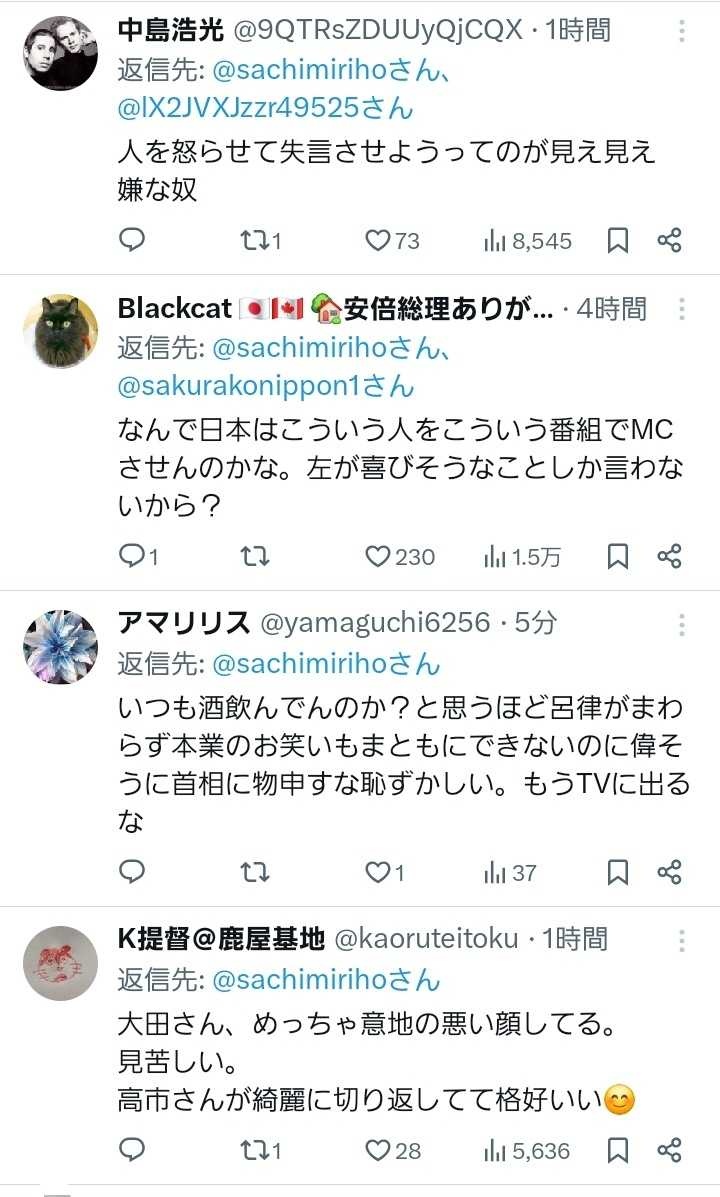Repost アマリリス's reply
The height and width of the screenshot is (1197, 720).
pos(254,872)
